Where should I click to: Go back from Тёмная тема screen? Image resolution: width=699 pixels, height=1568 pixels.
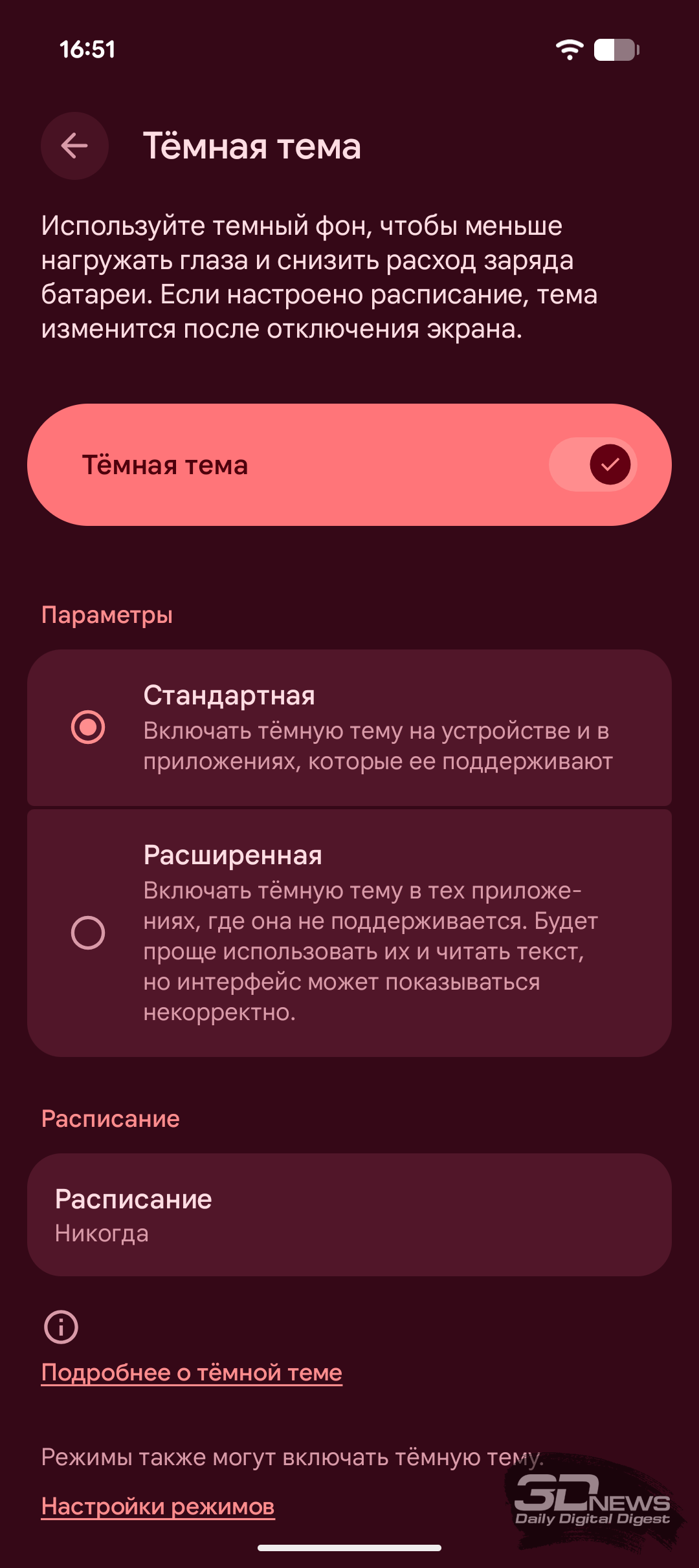74,146
